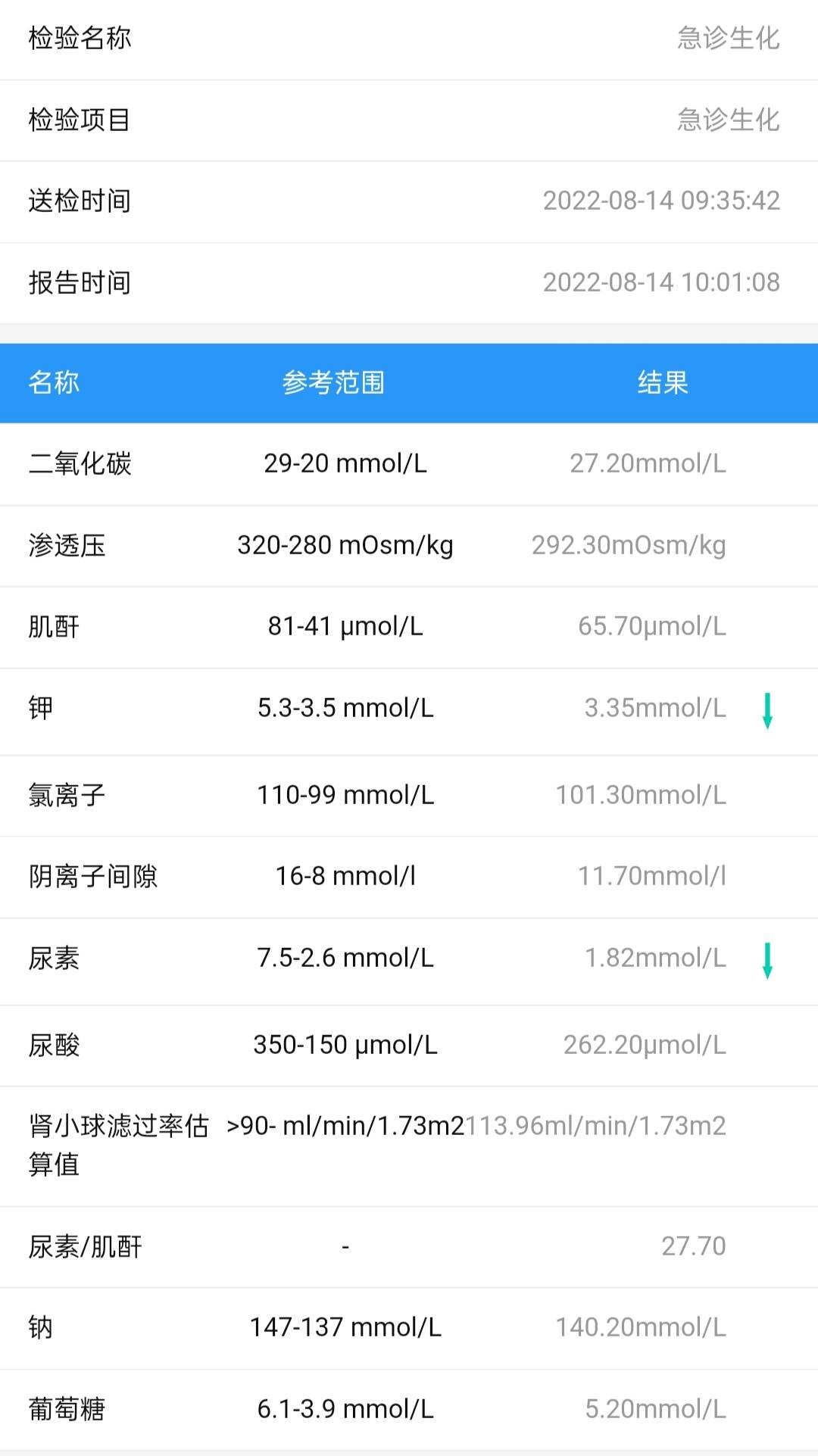Screen dimensions: 818x1456
Task: Click the blue table header bar
Action: (409, 384)
